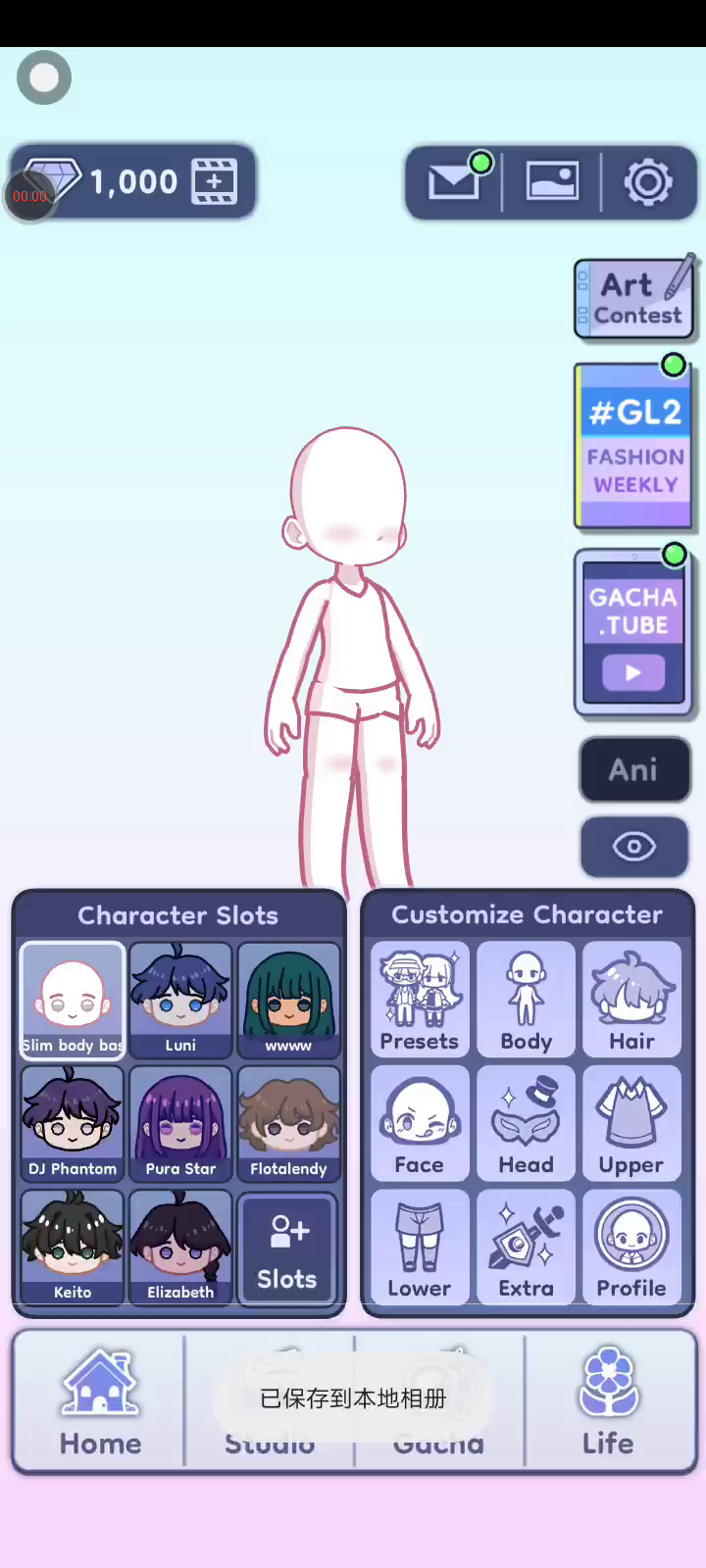Screen dimensions: 706x1568
Task: Open the settings gear
Action: click(648, 182)
